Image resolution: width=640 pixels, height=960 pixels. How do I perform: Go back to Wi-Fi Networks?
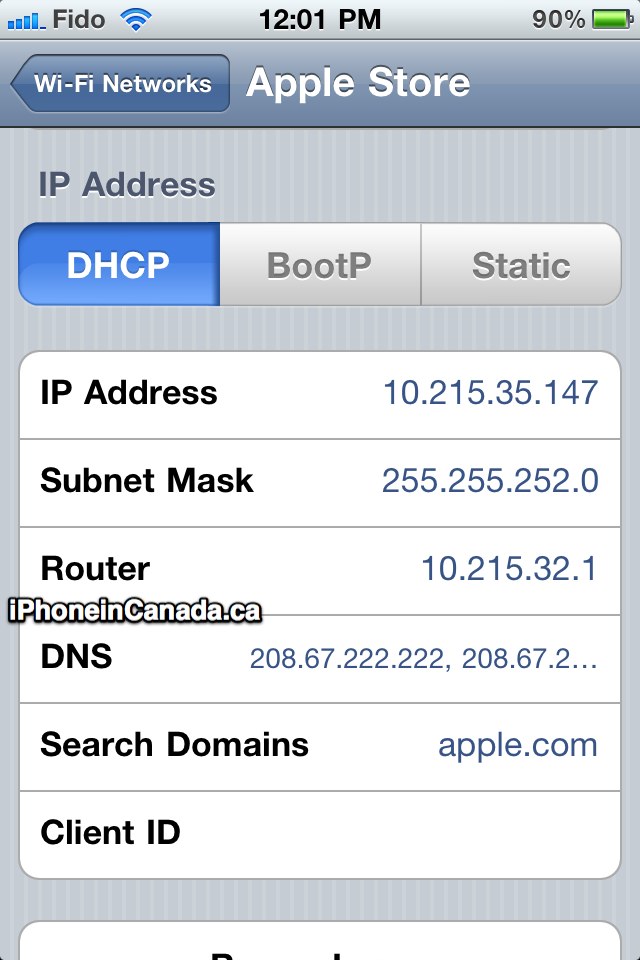point(121,83)
